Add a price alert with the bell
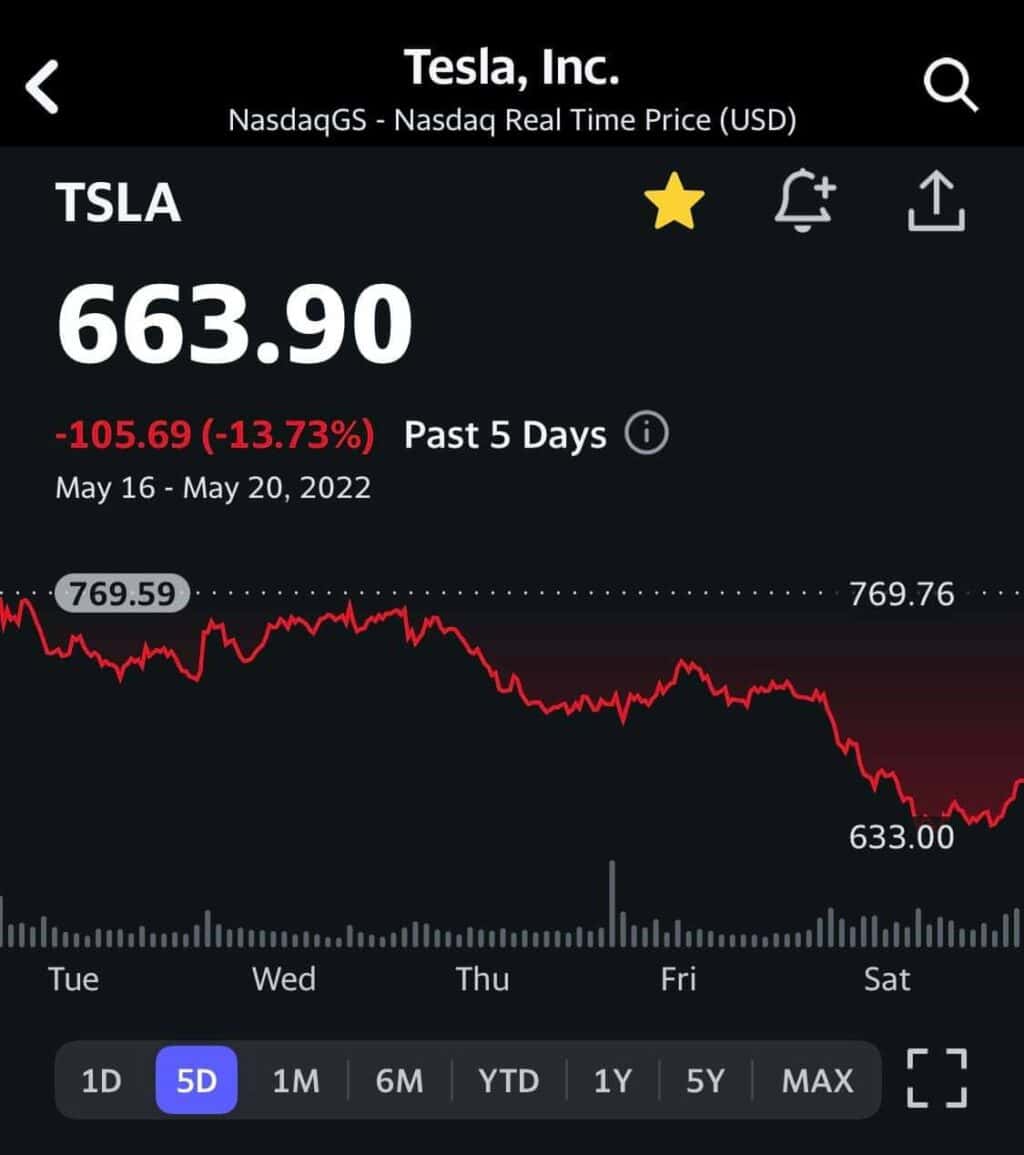 805,201
